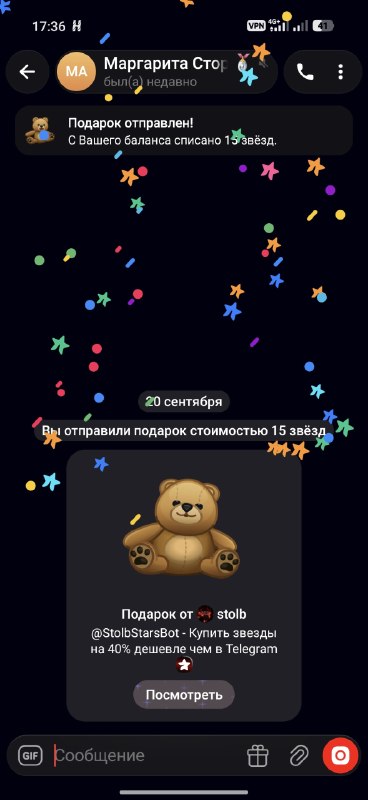Viewport: 368px width, 800px height.
Task: Send a gift via the gift icon
Action: tap(258, 756)
